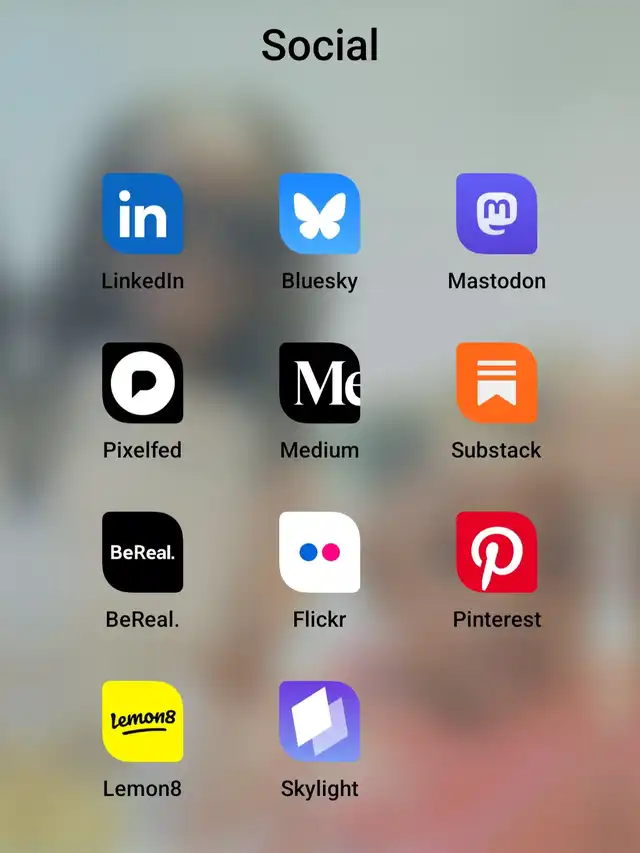Open the LinkedIn app

143,214
